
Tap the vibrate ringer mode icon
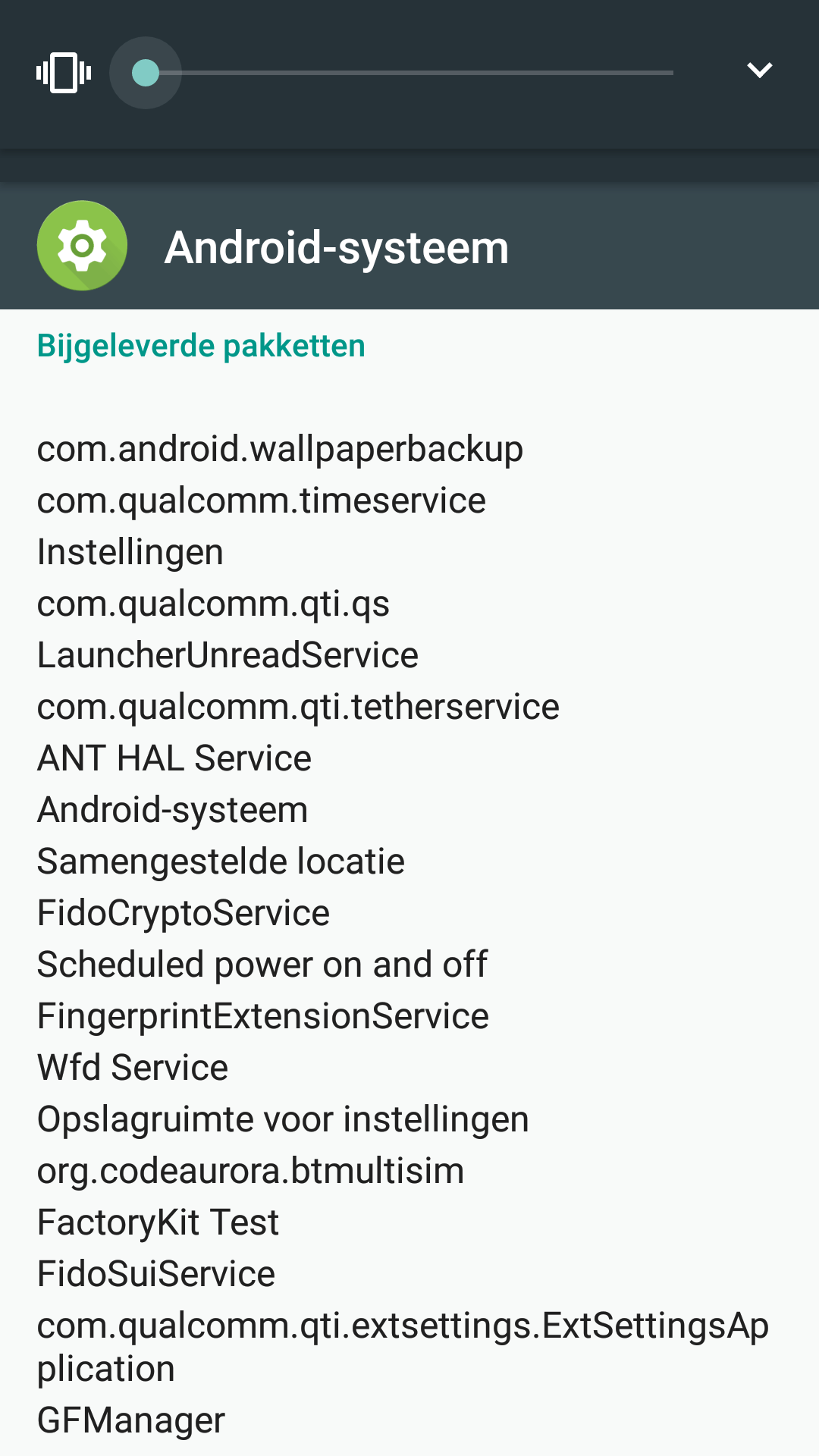tap(64, 73)
